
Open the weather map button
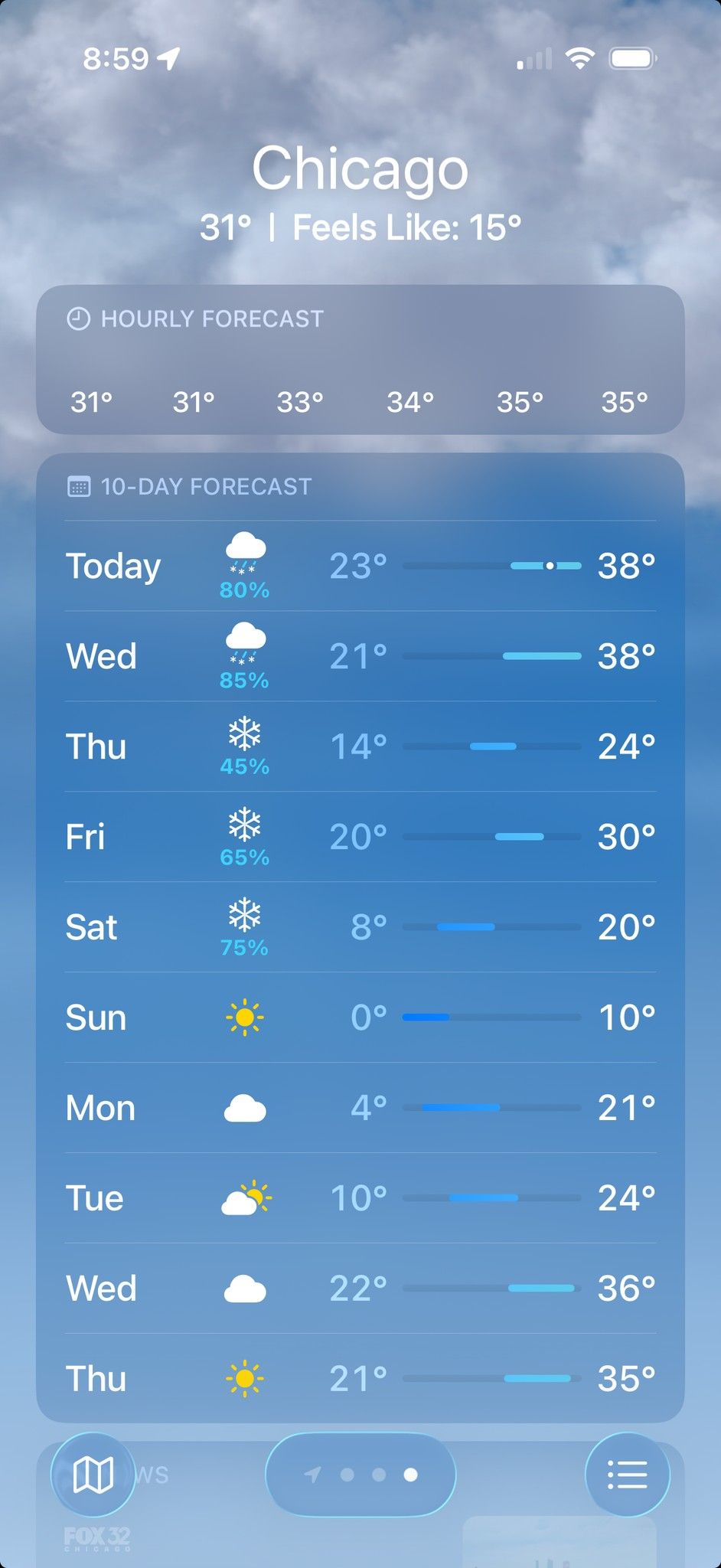click(93, 1475)
